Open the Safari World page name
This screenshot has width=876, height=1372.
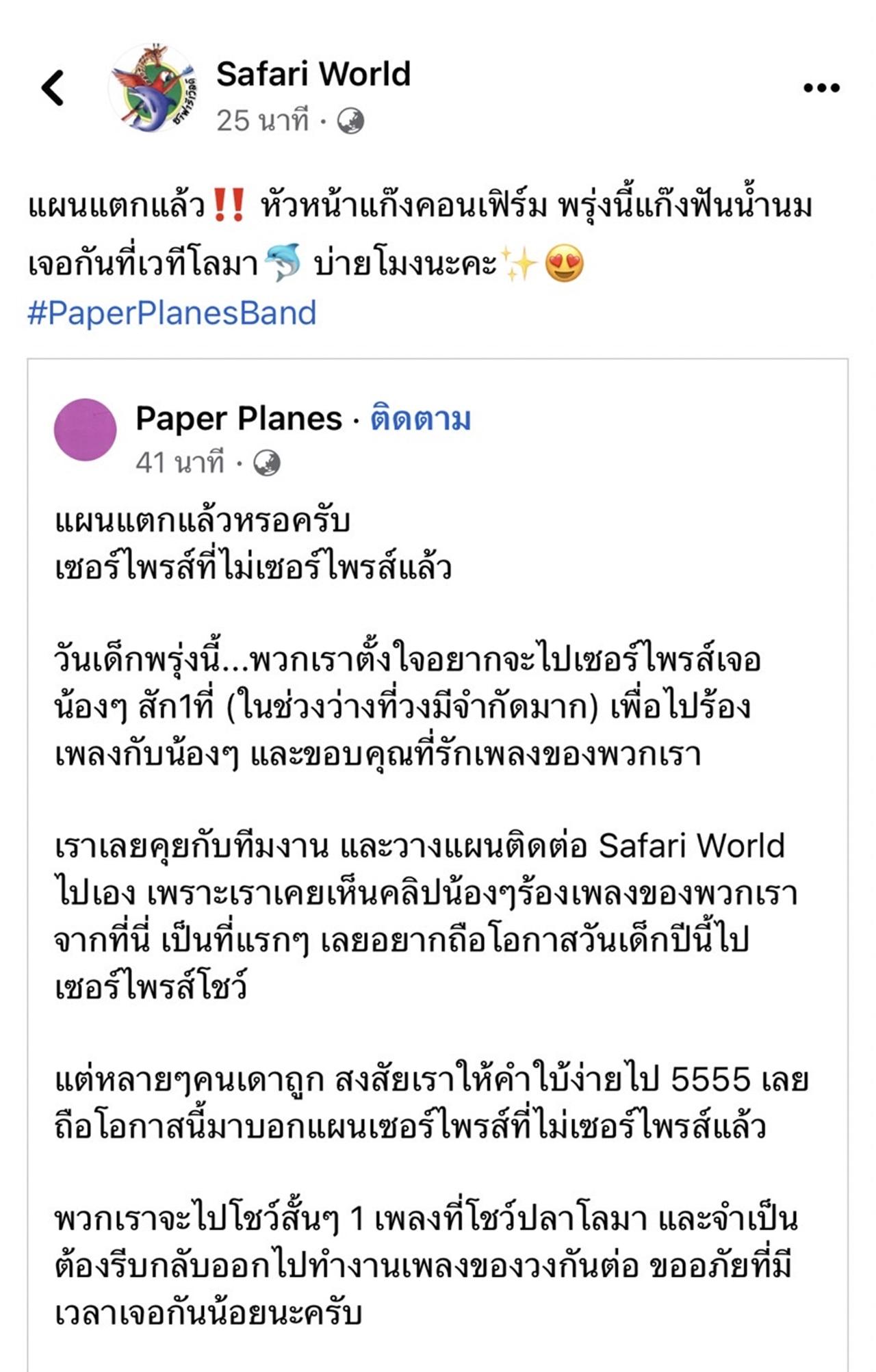313,74
